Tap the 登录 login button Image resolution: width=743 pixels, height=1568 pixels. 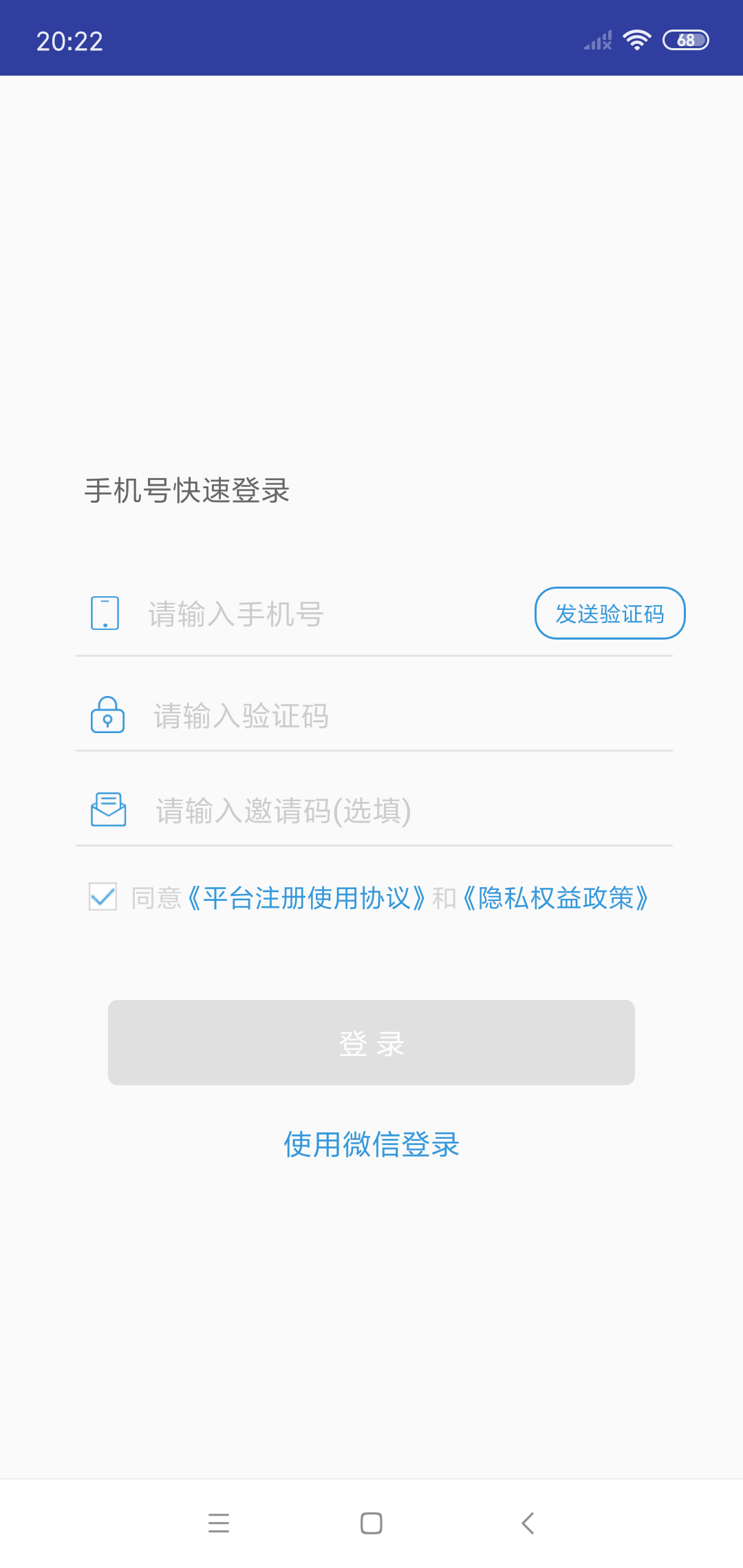(x=371, y=1043)
